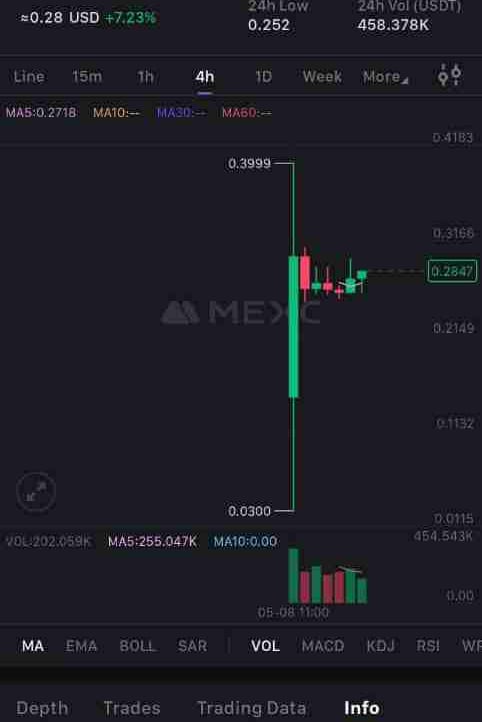Image resolution: width=482 pixels, height=722 pixels.
Task: Select the KDJ sub-indicator
Action: click(x=380, y=646)
